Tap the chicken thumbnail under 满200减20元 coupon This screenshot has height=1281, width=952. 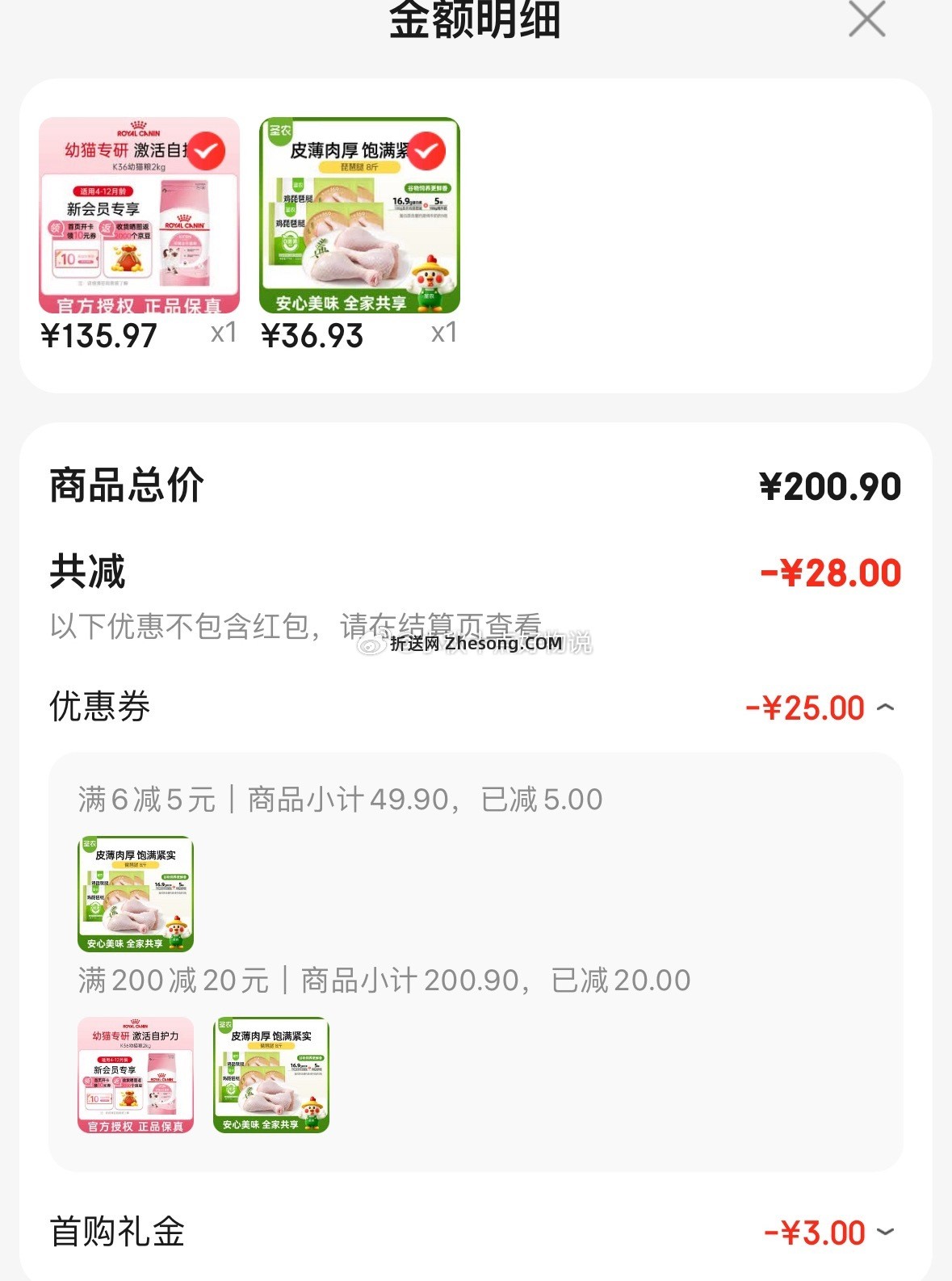[271, 1077]
